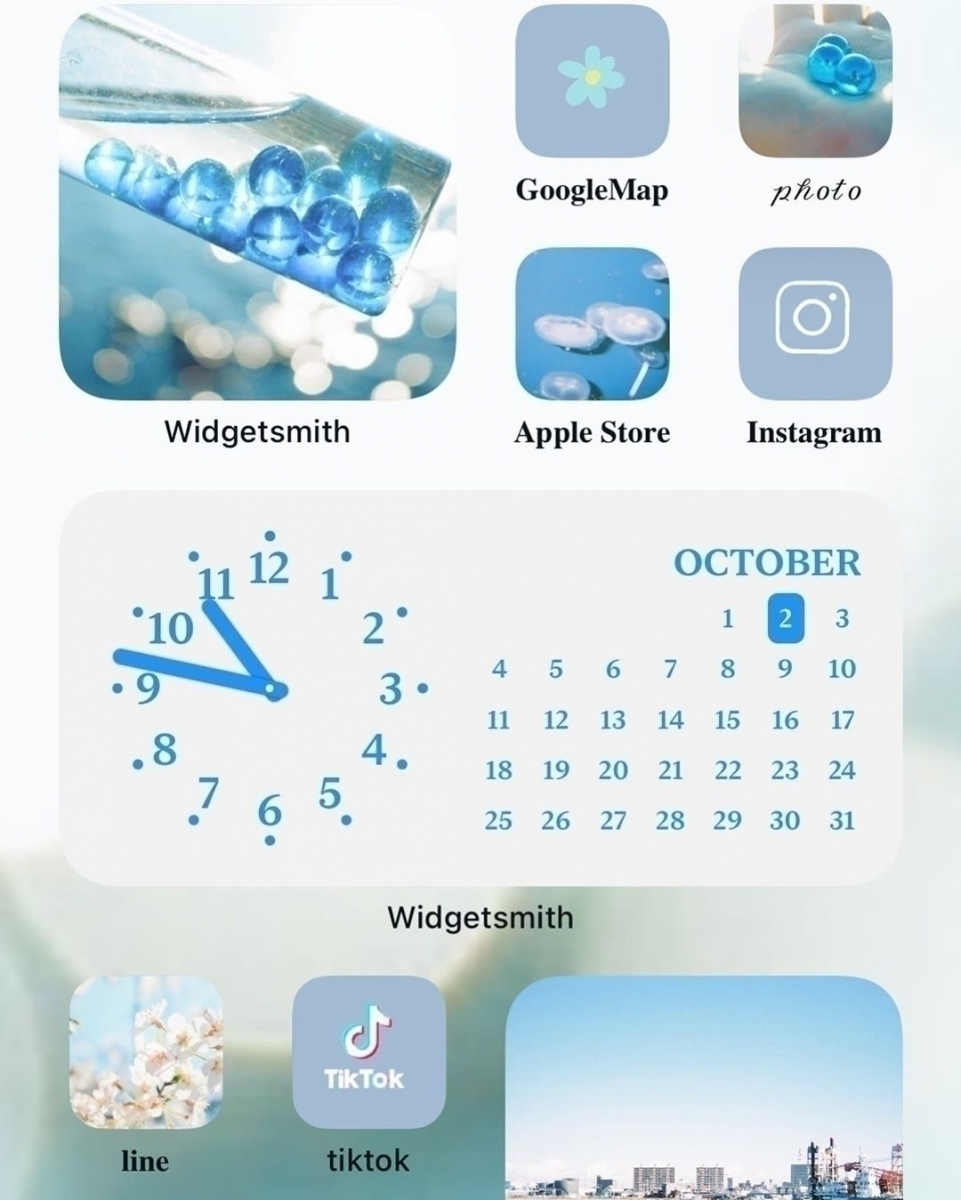961x1200 pixels.
Task: Launch the photo app
Action: point(815,81)
